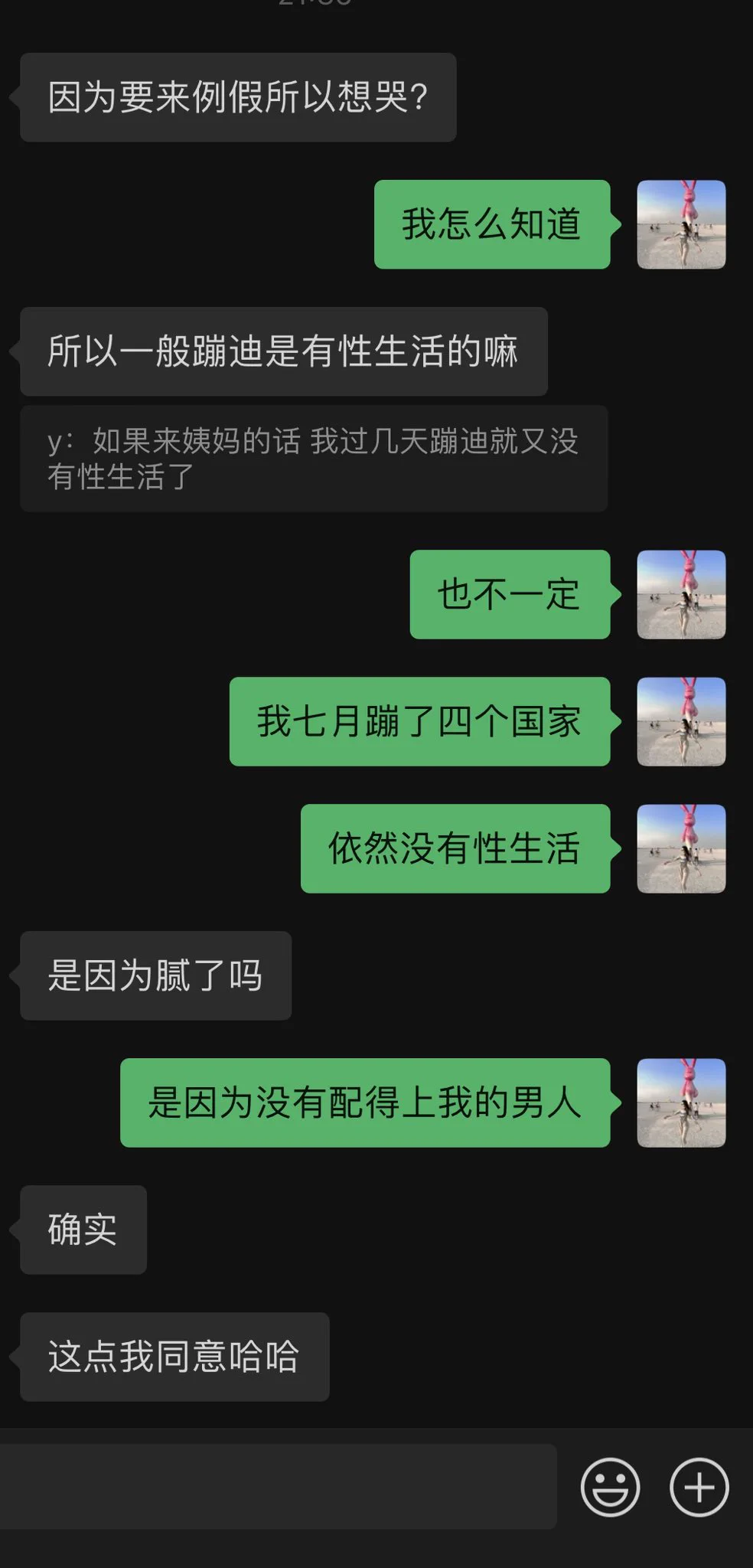
Task: Open the plus attachments menu
Action: click(x=699, y=1487)
